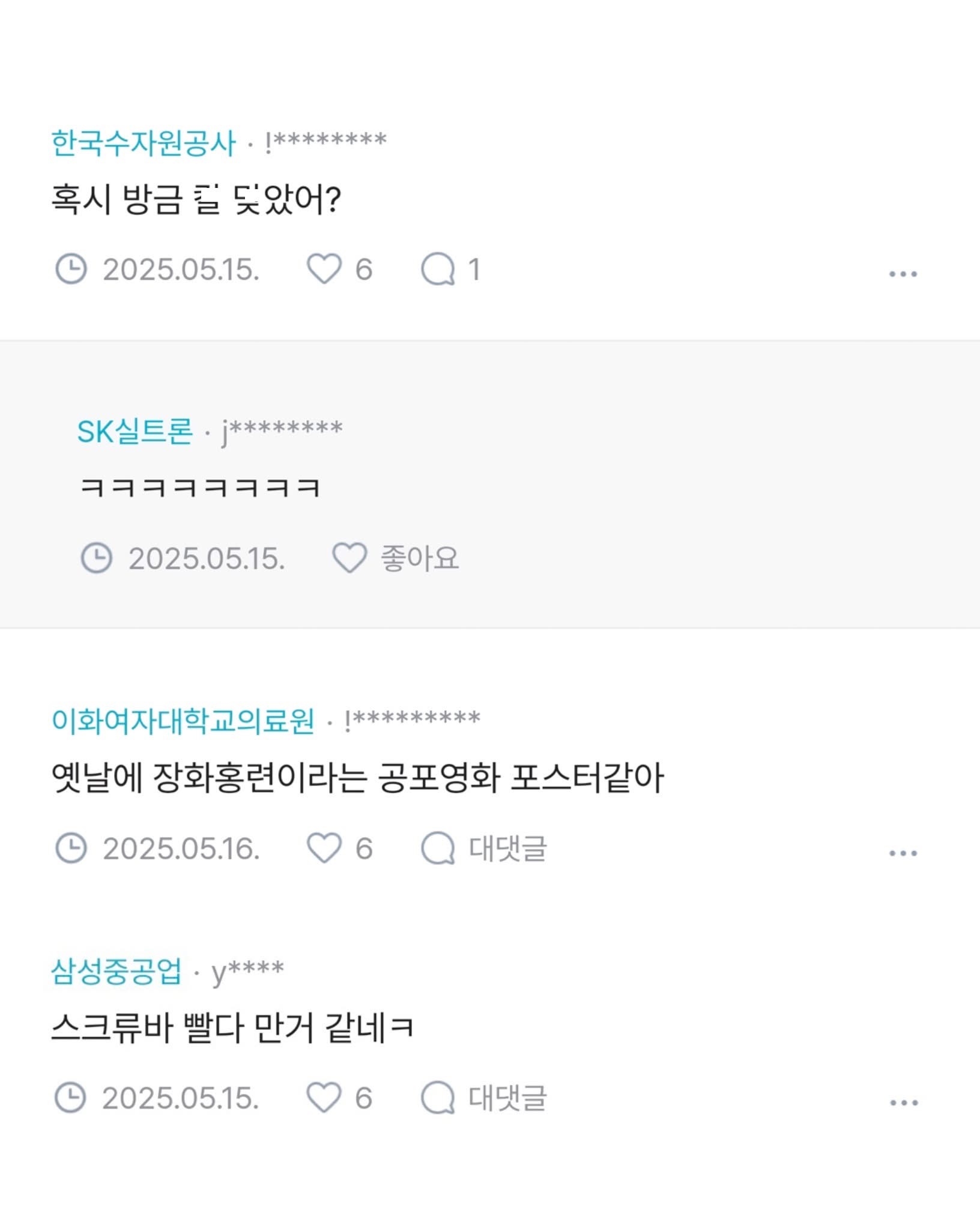Open overflow menu for the 이화여자대학교의료원 comment
This screenshot has width=980, height=1225.
point(903,853)
